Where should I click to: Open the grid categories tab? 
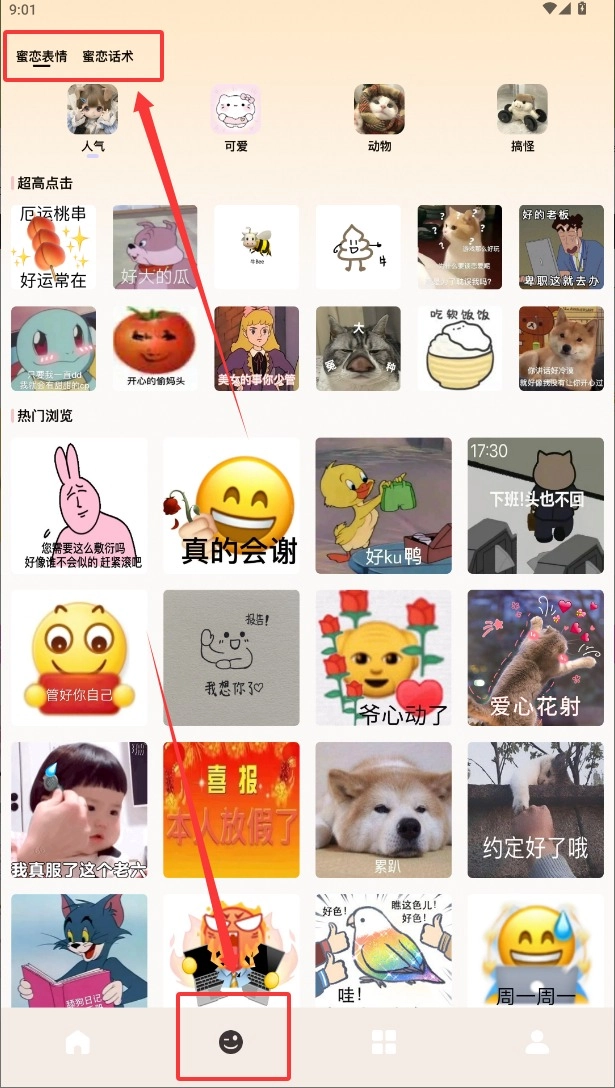384,1042
